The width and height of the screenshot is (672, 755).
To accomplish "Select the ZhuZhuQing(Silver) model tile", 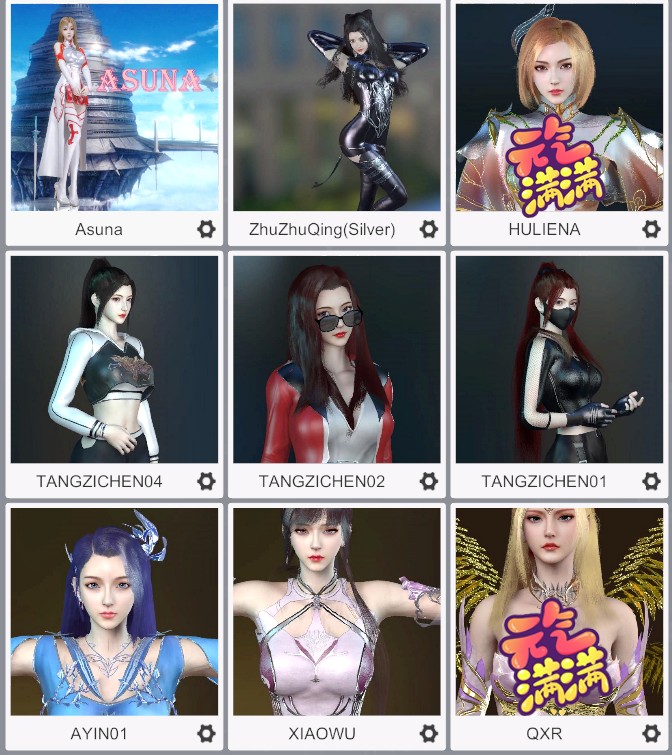I will tap(337, 108).
